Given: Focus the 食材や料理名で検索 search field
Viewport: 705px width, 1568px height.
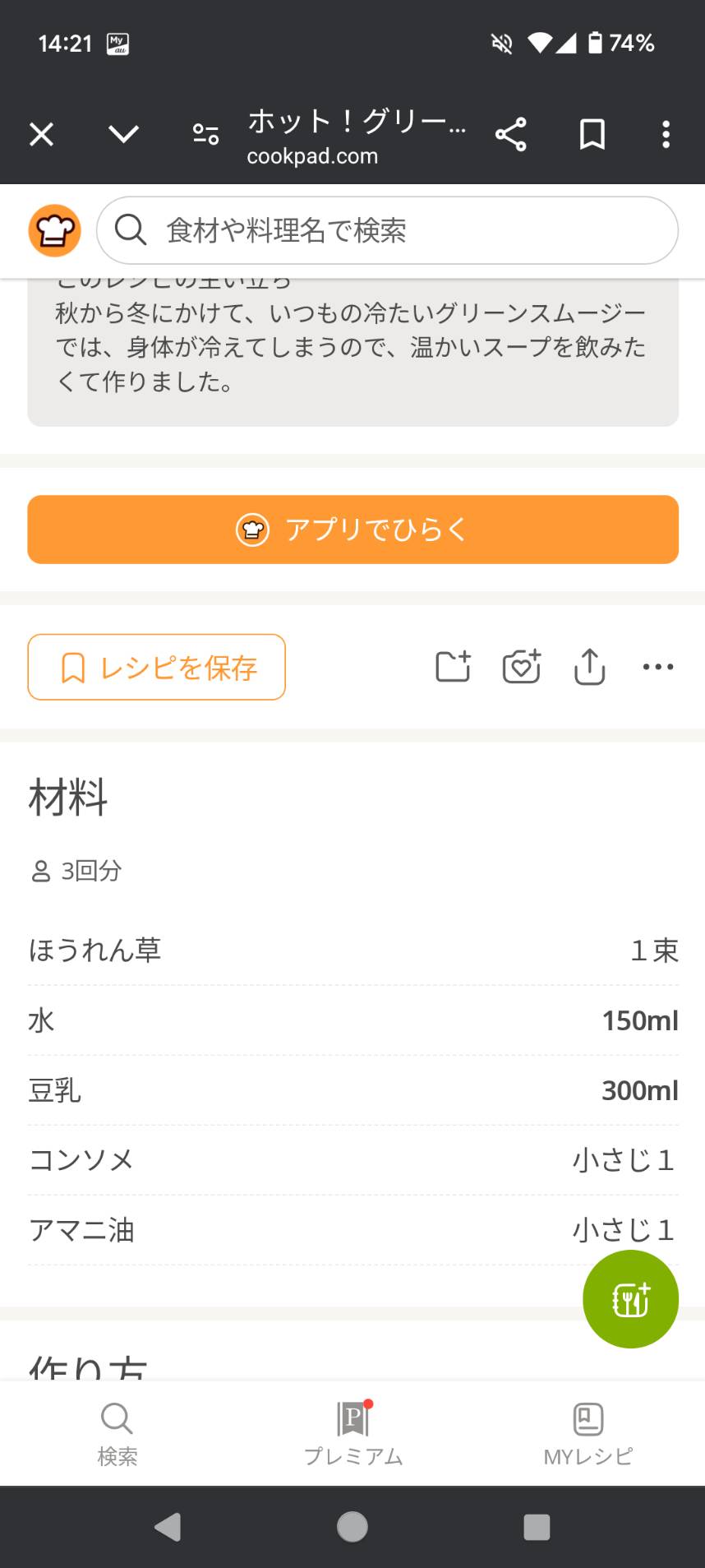Looking at the screenshot, I should [387, 230].
